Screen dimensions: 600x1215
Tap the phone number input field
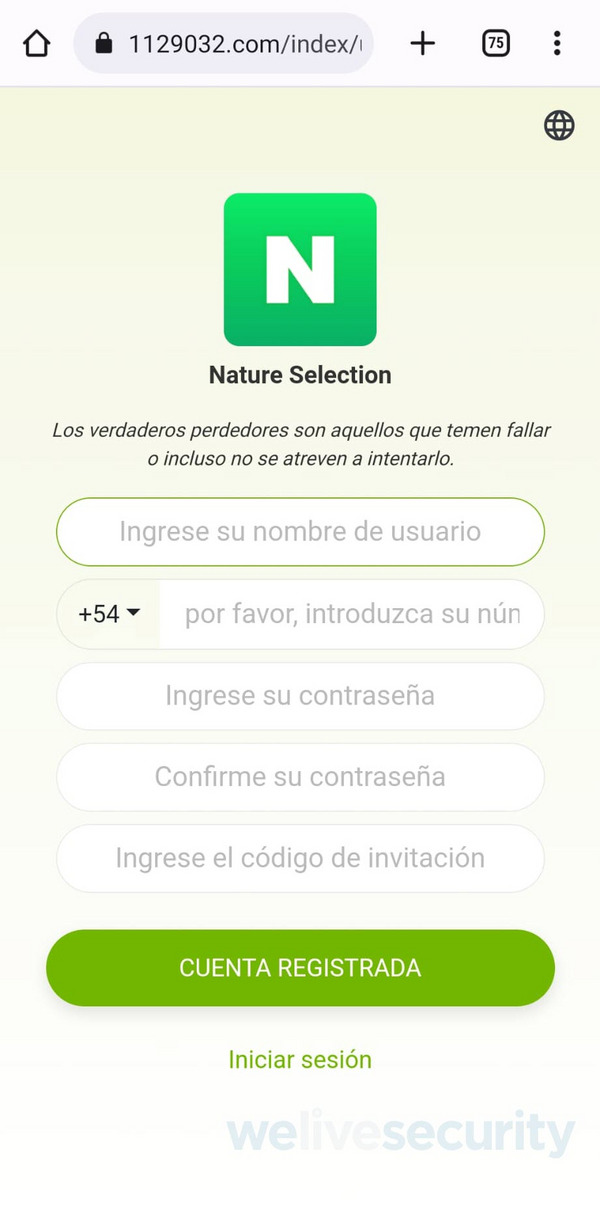click(352, 614)
